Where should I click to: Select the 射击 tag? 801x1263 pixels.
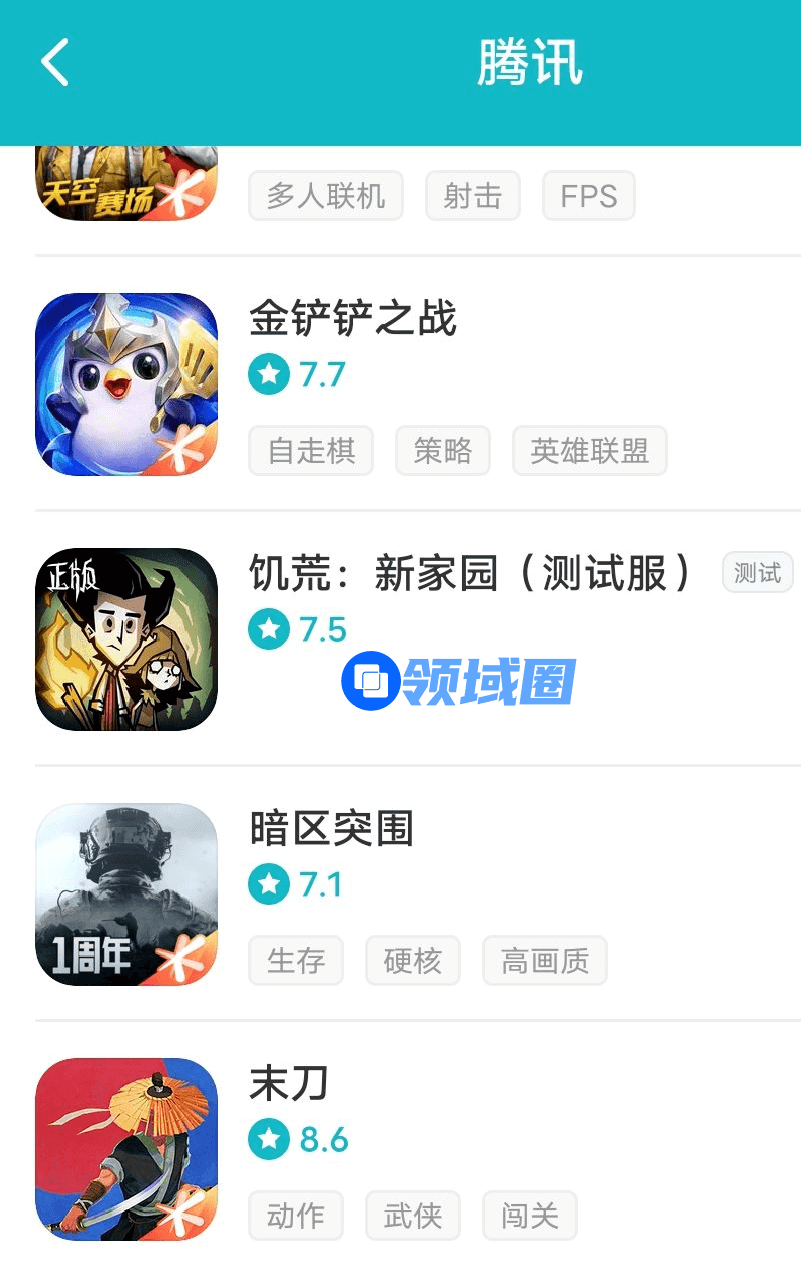pyautogui.click(x=472, y=196)
